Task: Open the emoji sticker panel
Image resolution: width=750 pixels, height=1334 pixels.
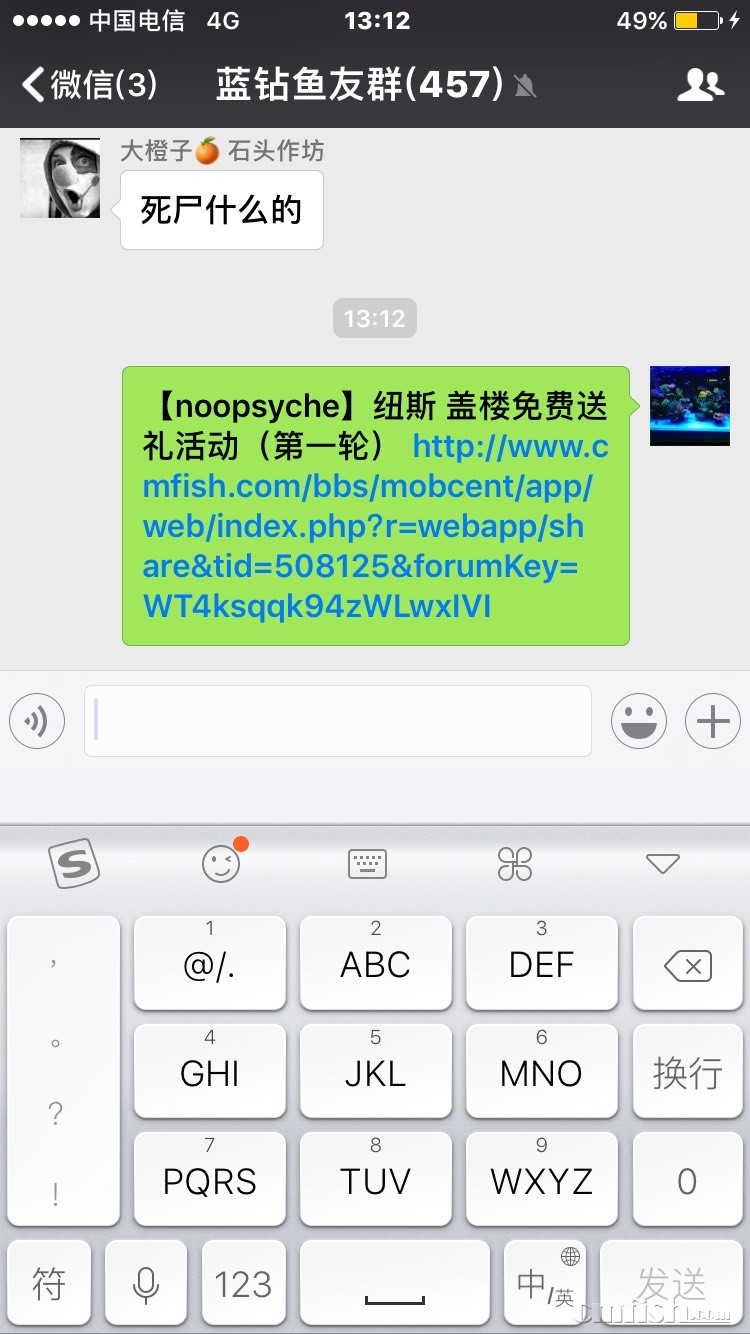Action: pos(638,721)
